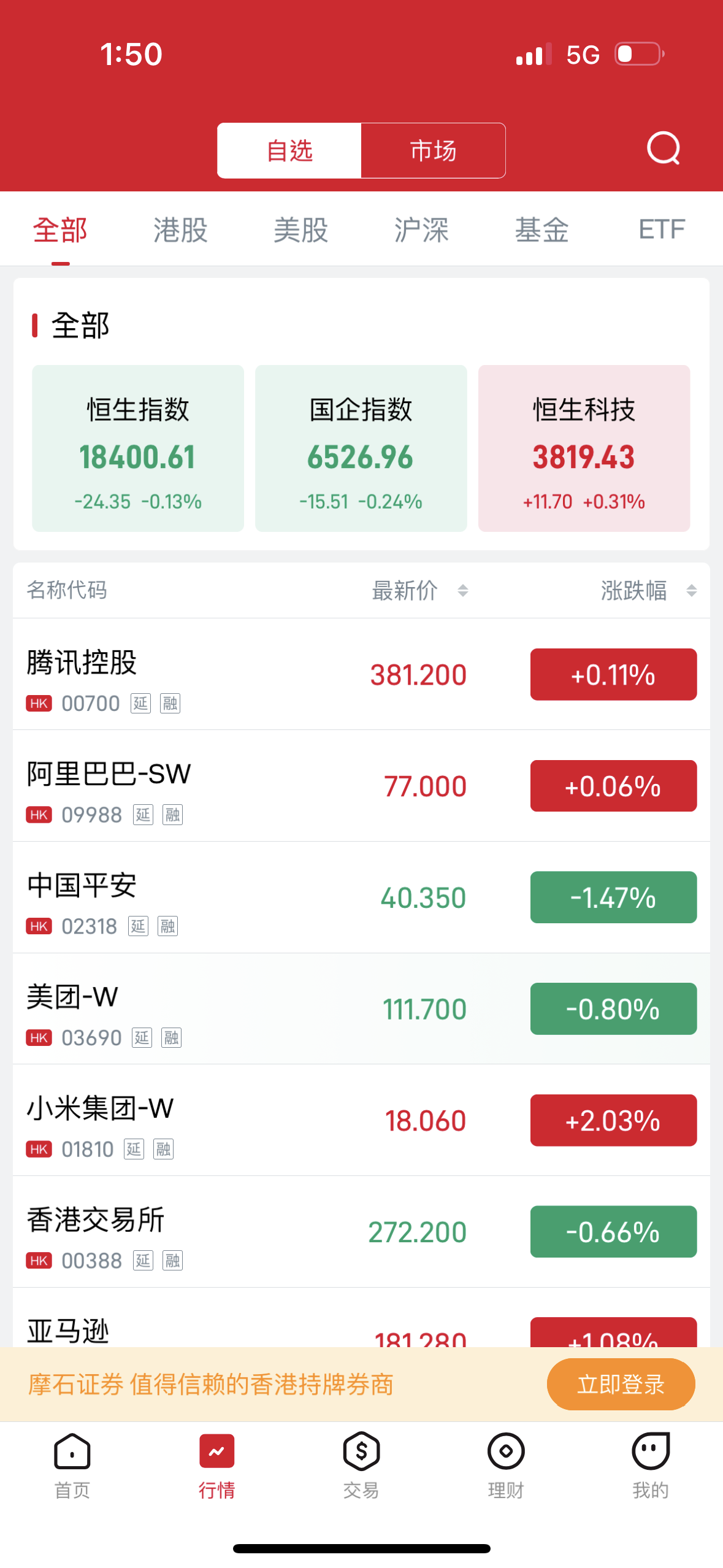This screenshot has height=1568, width=723.
Task: Switch to the ETF tab
Action: (x=661, y=231)
